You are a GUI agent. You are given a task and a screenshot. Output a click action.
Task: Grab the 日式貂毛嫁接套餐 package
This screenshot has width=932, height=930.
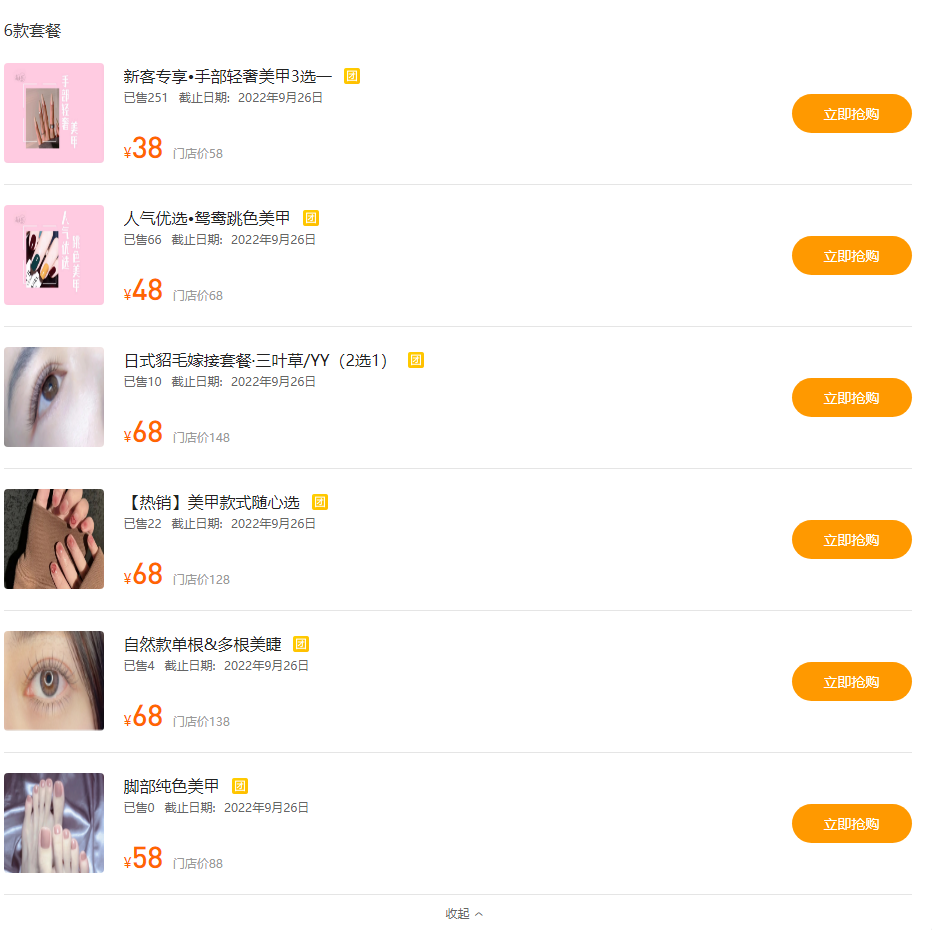[x=851, y=398]
